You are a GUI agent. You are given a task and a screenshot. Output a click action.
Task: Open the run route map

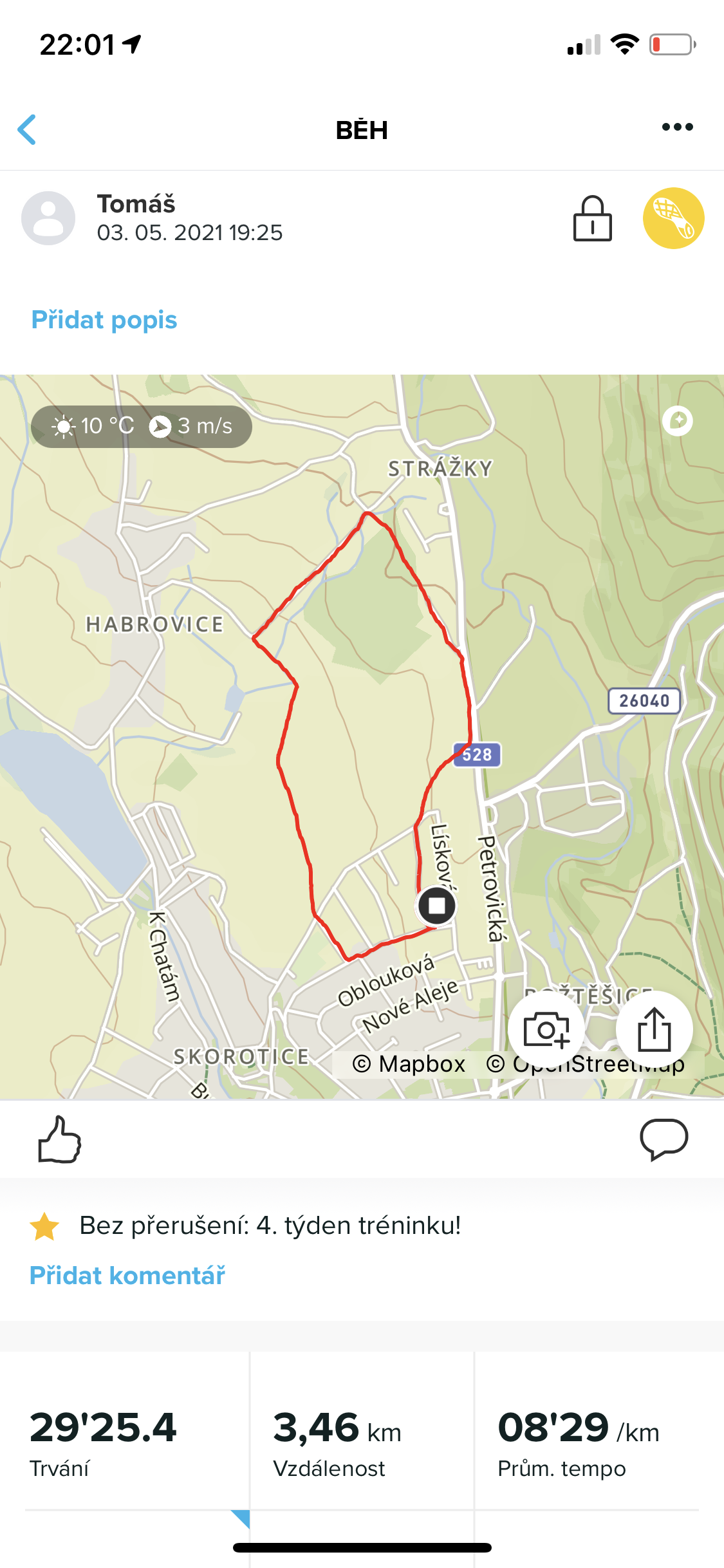(x=362, y=736)
